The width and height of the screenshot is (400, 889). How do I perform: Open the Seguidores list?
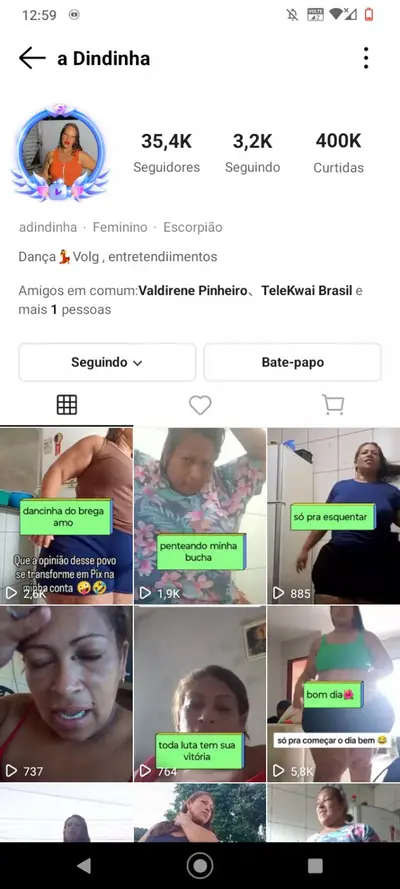pos(167,153)
